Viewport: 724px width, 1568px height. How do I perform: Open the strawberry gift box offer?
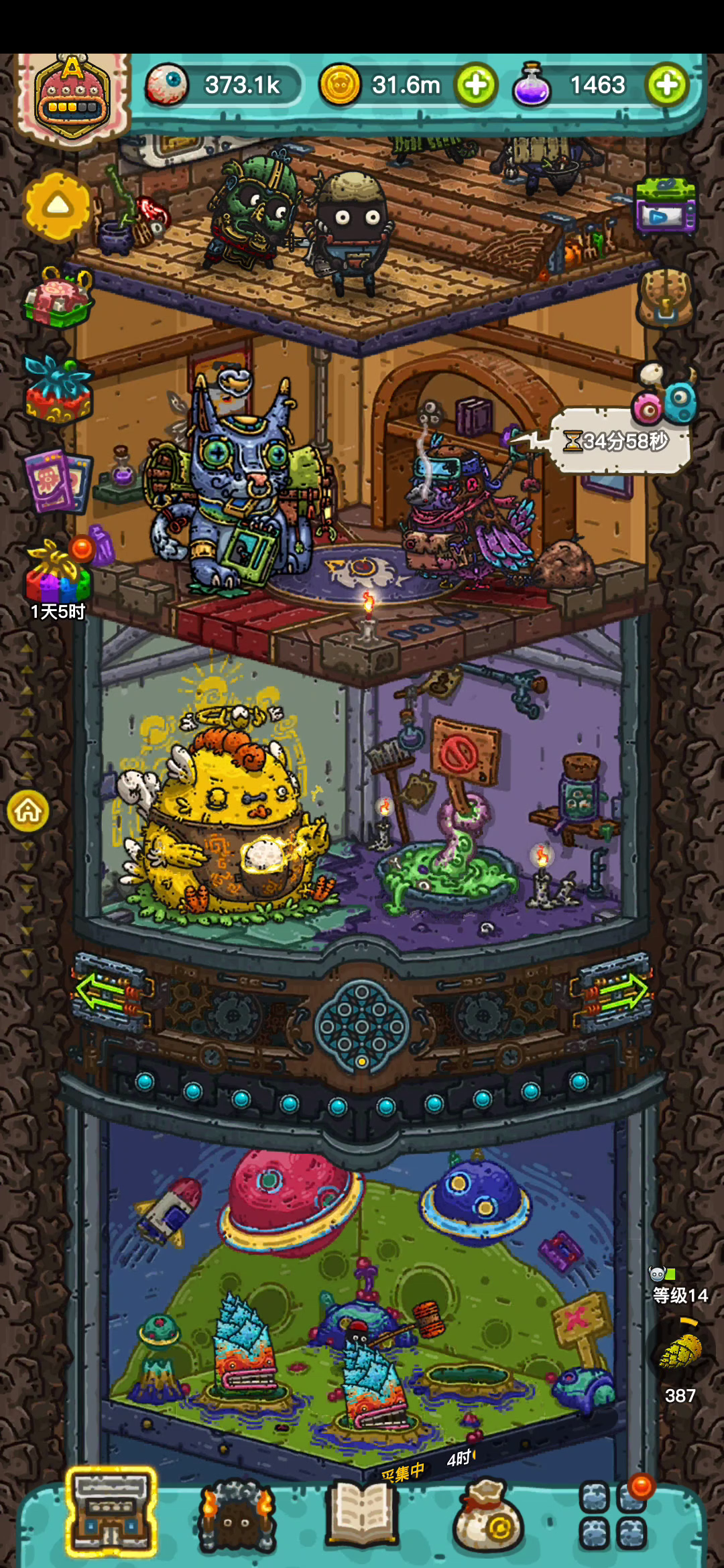coord(58,389)
